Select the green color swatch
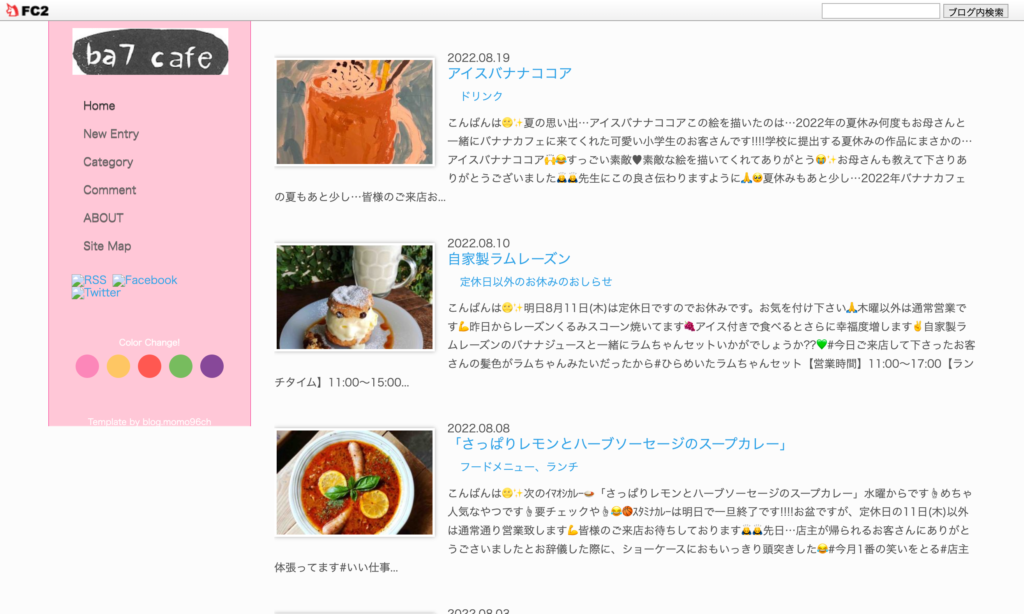This screenshot has width=1024, height=614. 180,366
